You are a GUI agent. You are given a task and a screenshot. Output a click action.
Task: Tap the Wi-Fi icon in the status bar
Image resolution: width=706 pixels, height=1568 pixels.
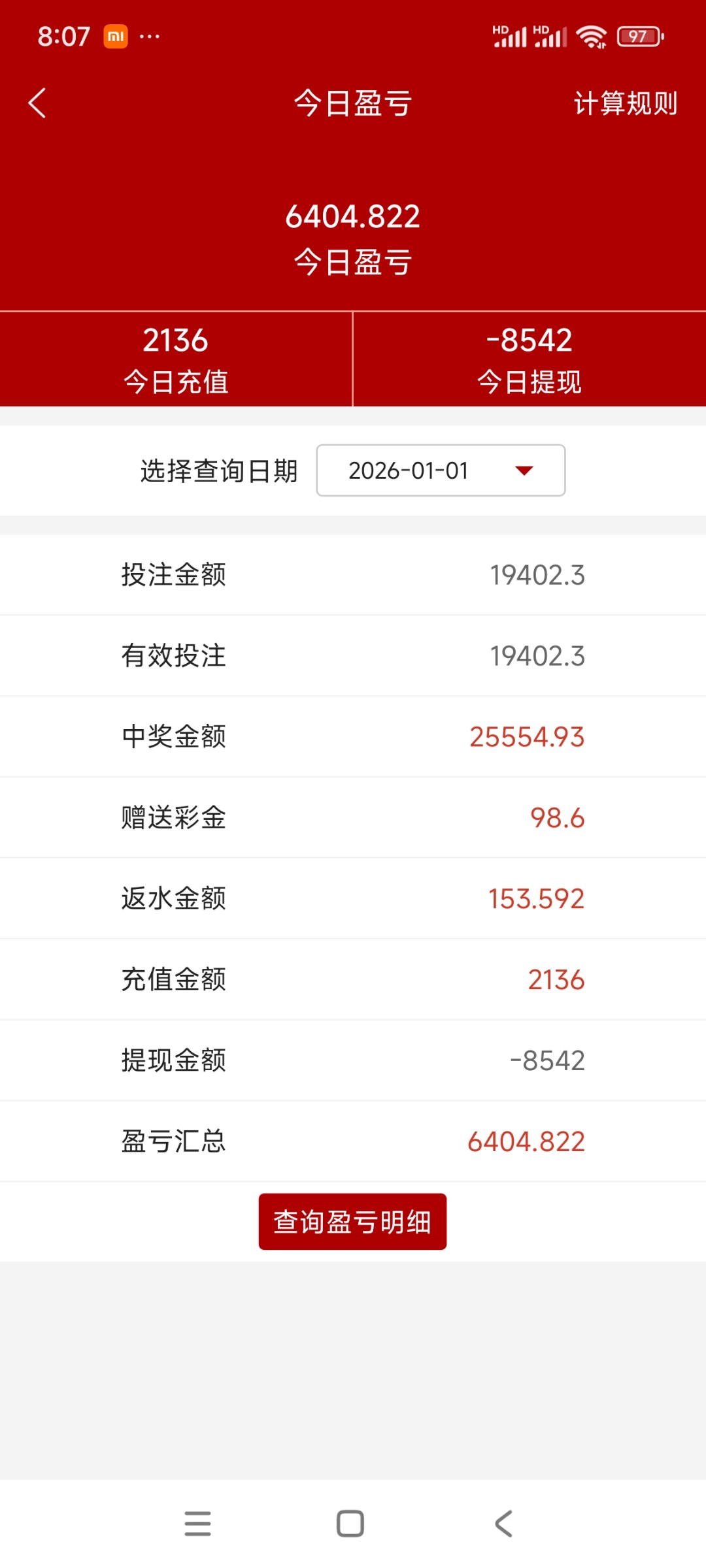click(x=590, y=36)
